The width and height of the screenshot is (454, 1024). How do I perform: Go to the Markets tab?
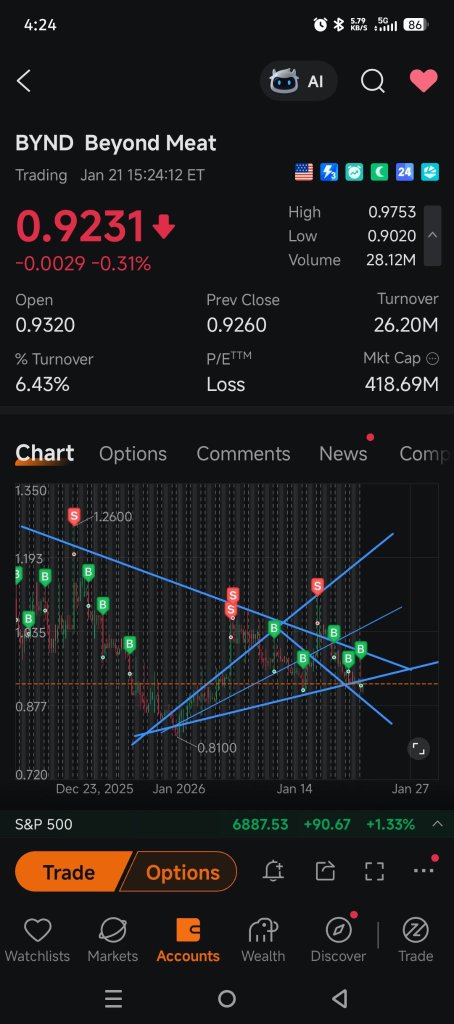112,940
